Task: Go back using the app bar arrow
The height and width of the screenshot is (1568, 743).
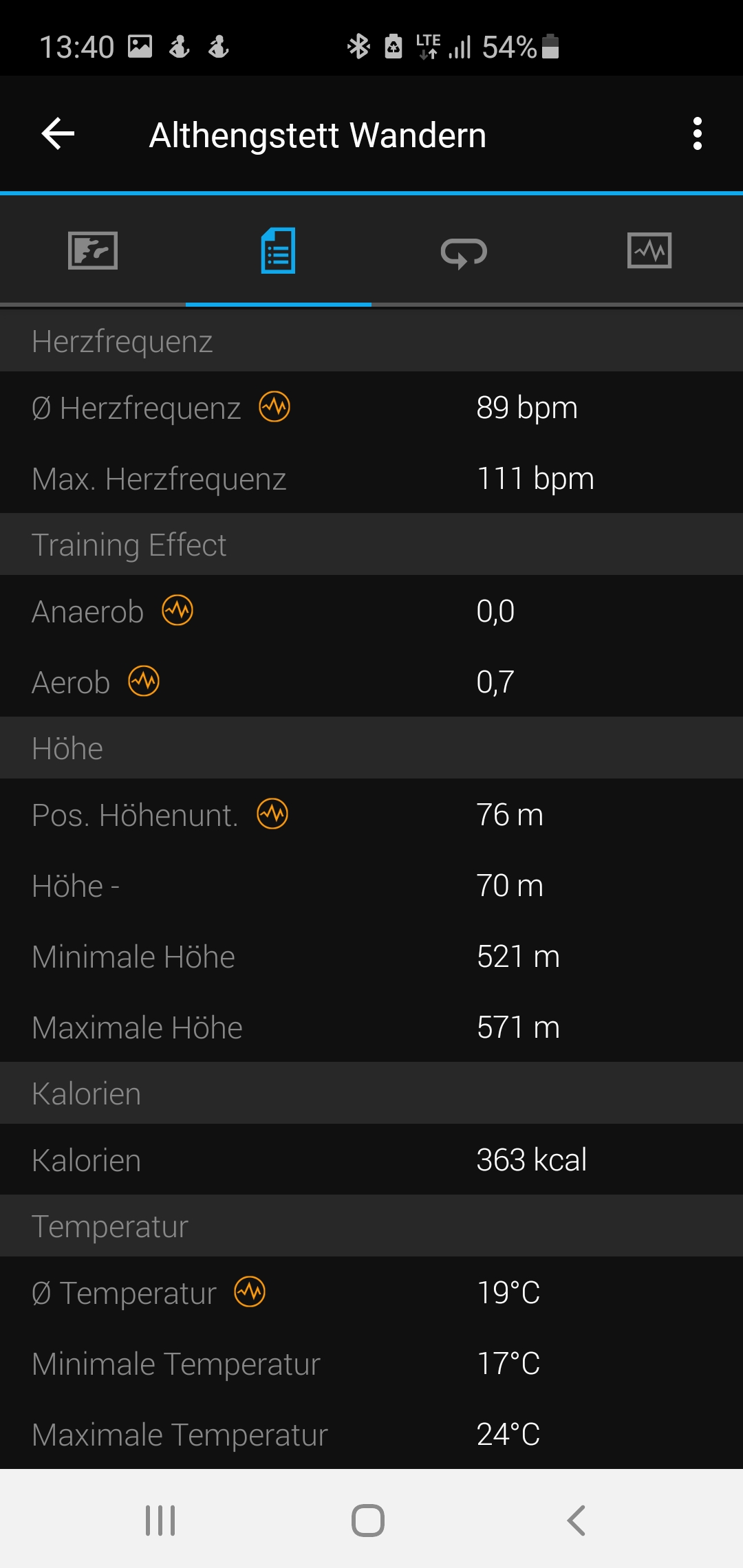Action: [x=58, y=133]
